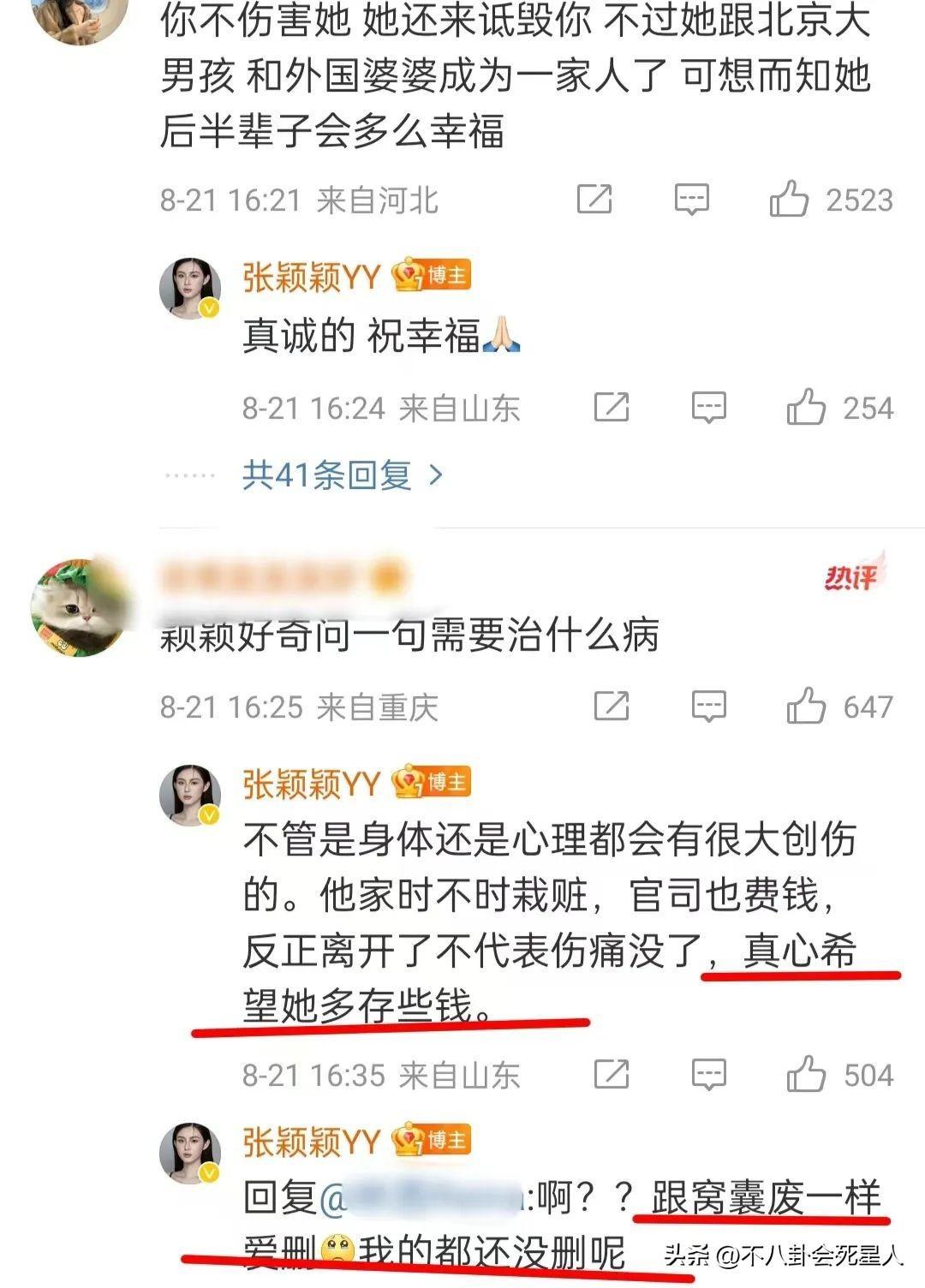Reply to the 16:35 comment from 山东

[709, 1075]
